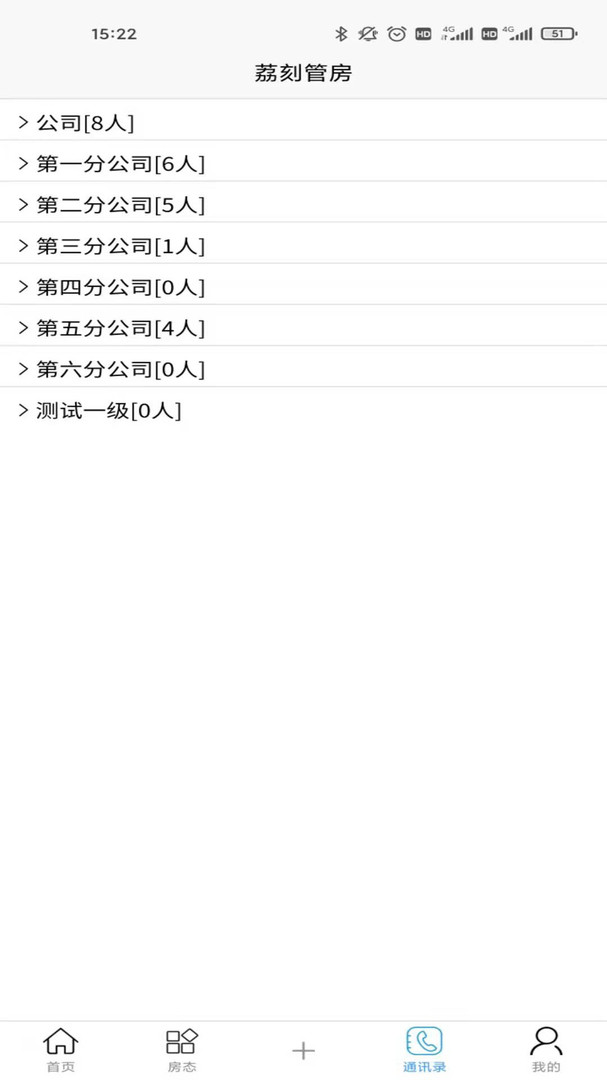Screen dimensions: 607x1080
Task: Select the 通讯录 contacts tab
Action: click(x=424, y=1050)
